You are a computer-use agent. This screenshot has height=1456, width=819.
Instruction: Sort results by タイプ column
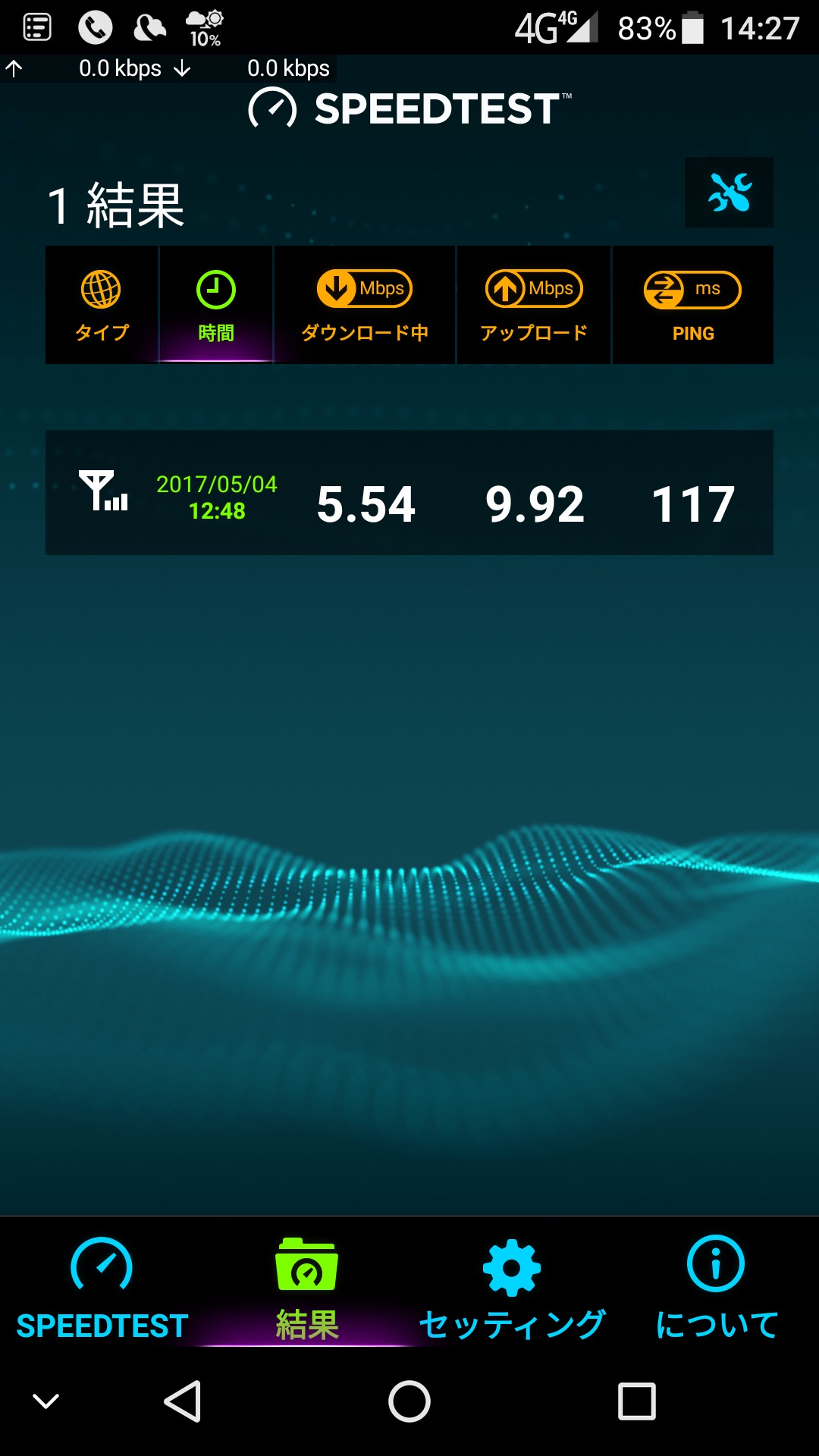[102, 305]
